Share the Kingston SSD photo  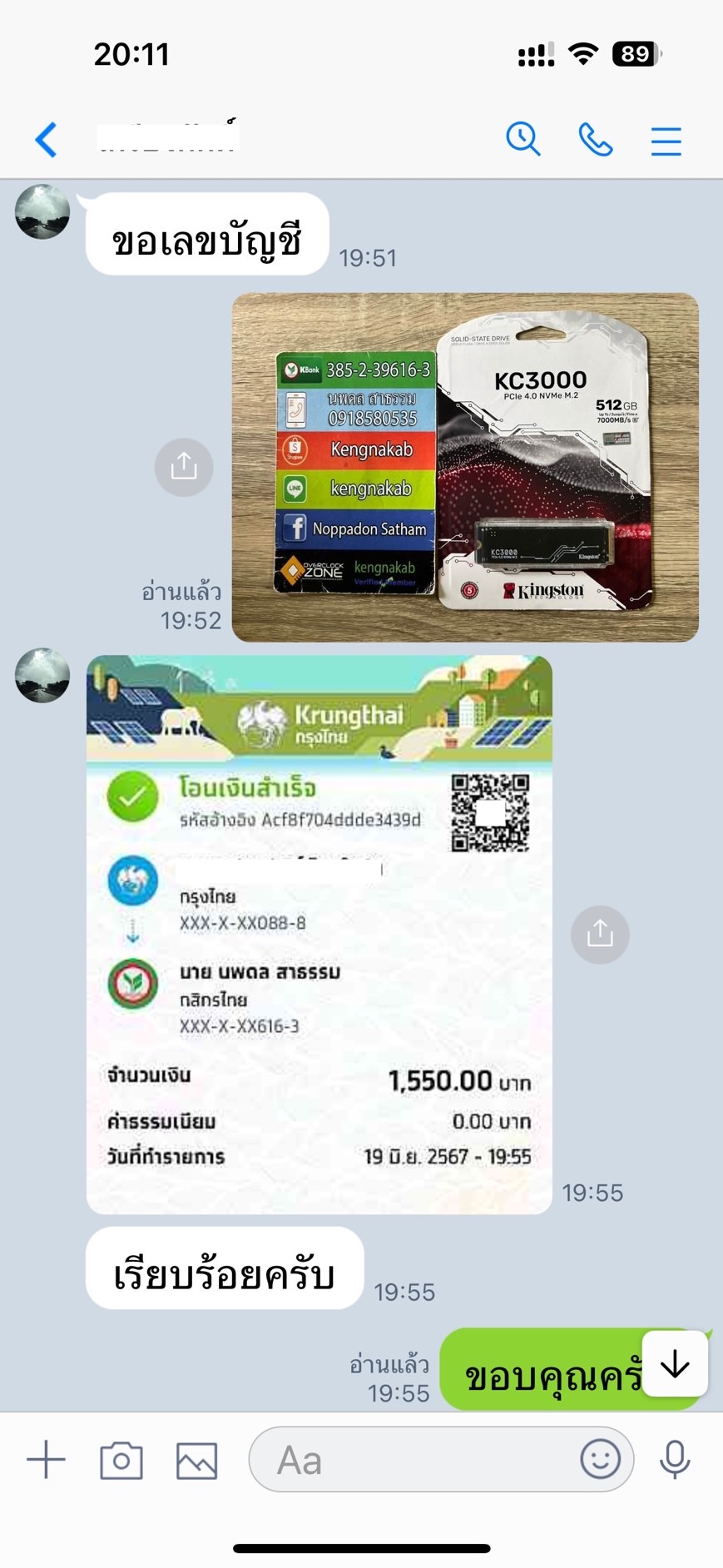[x=184, y=467]
